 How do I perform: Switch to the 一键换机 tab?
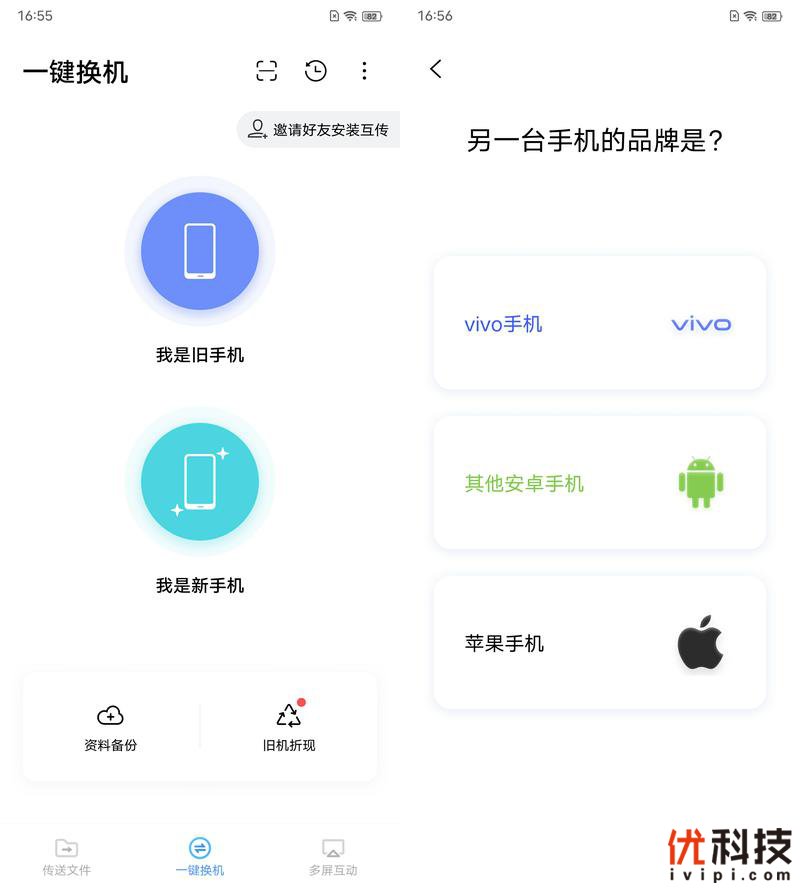point(200,856)
